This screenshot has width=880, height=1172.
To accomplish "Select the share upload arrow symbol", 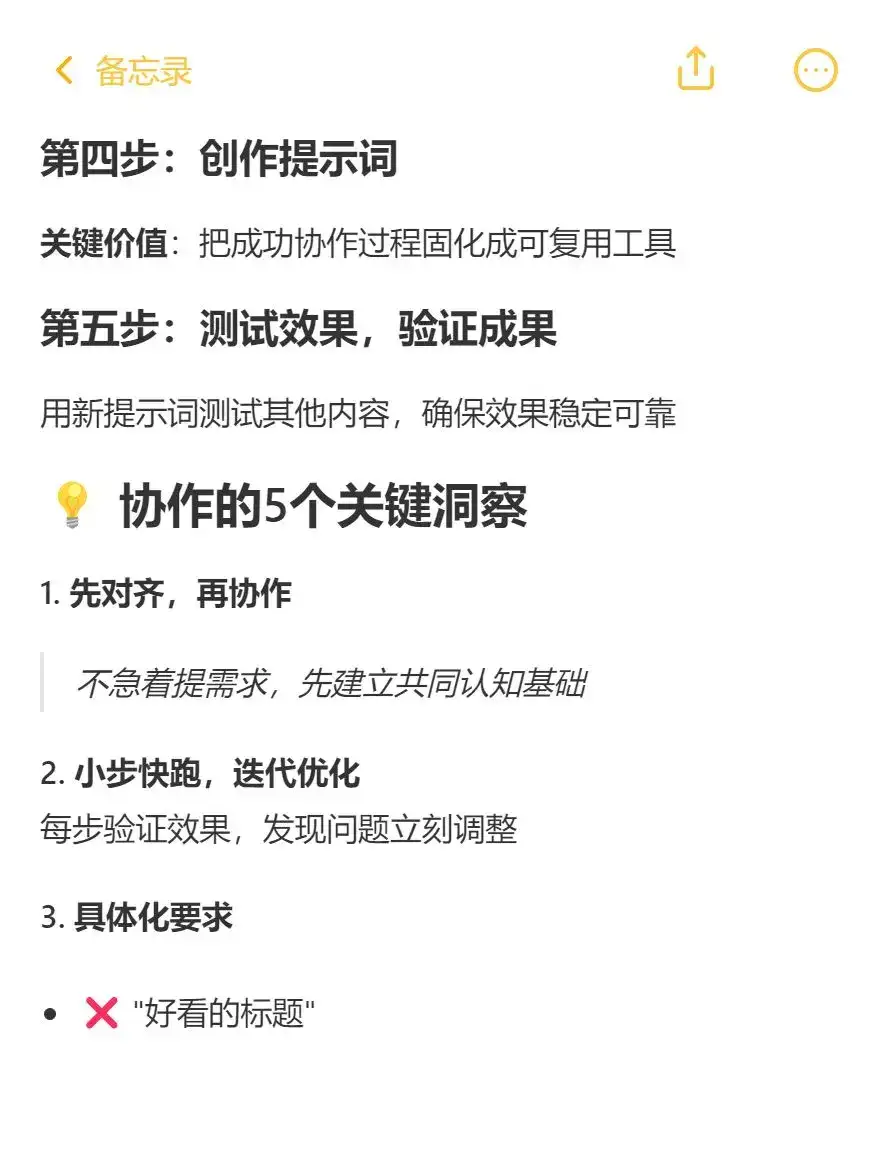I will click(696, 70).
